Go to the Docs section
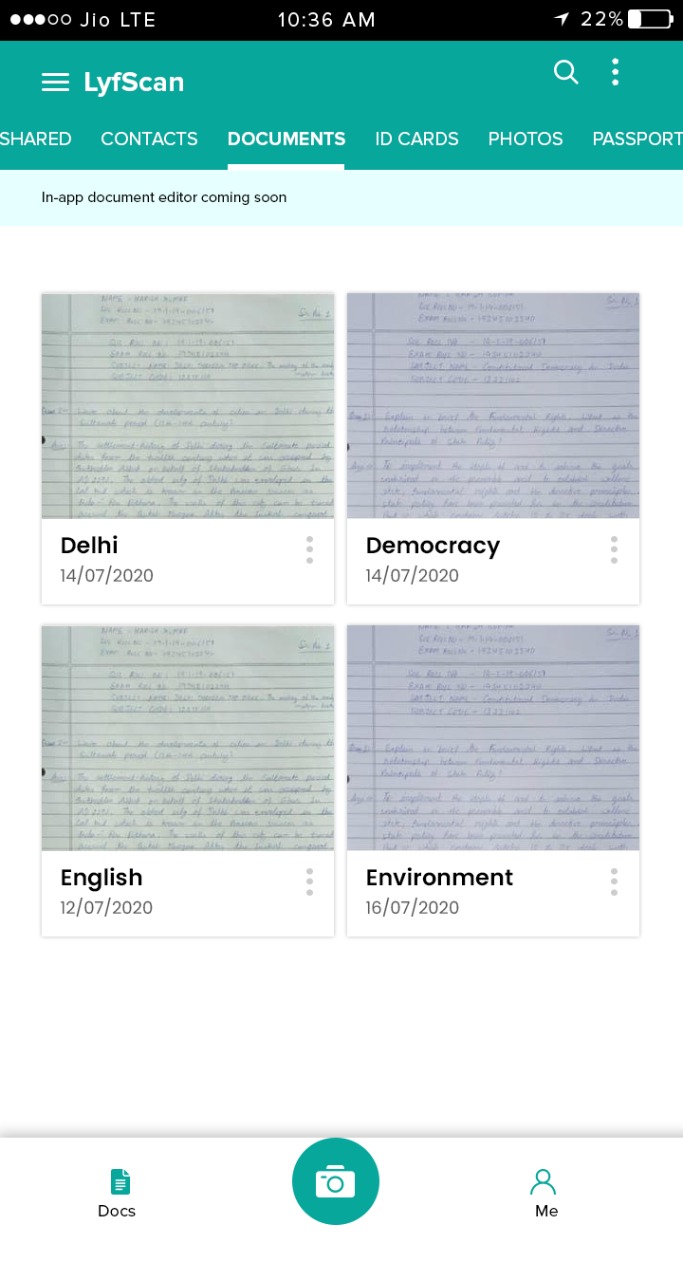This screenshot has height=1280, width=683. click(118, 1194)
